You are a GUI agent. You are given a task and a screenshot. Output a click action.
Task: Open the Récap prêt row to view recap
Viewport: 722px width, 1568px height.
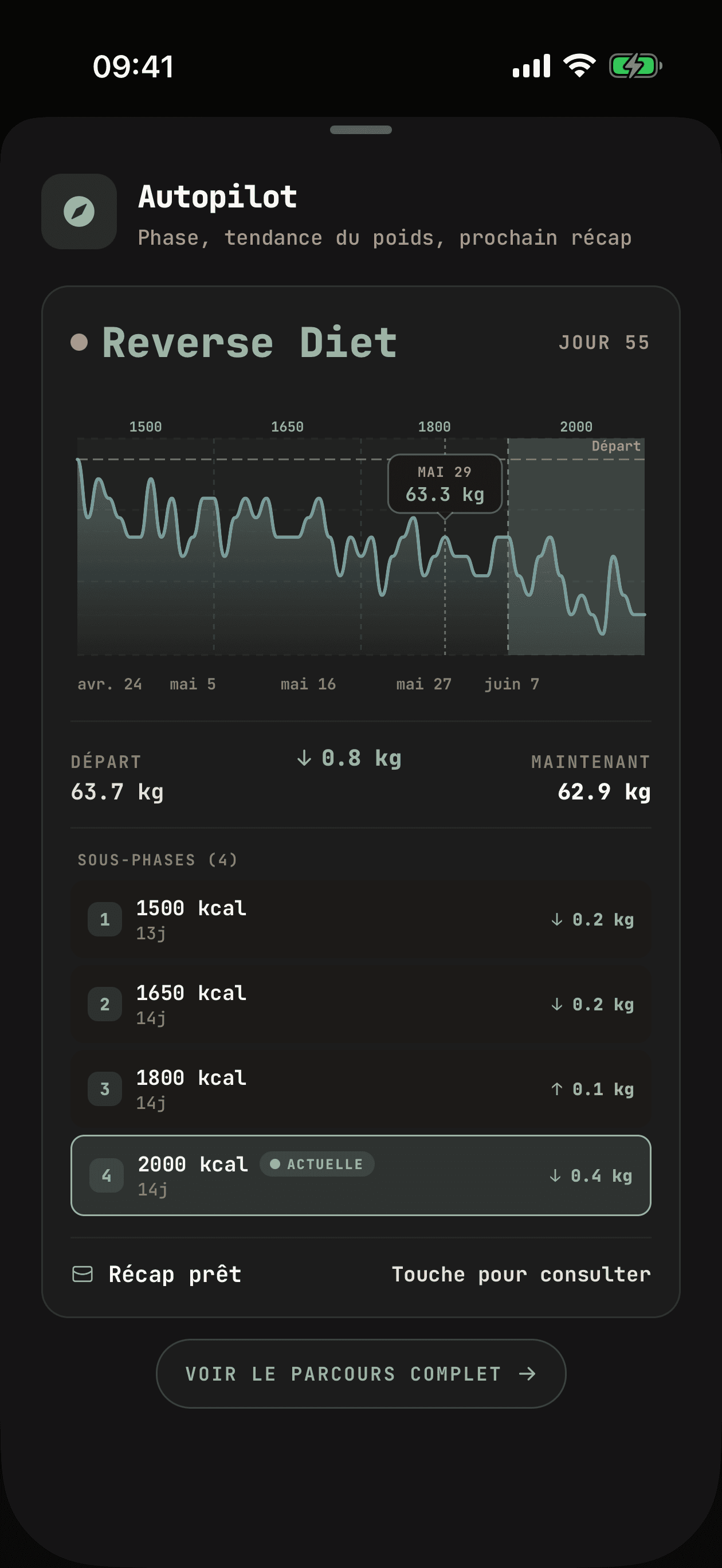coord(361,1274)
